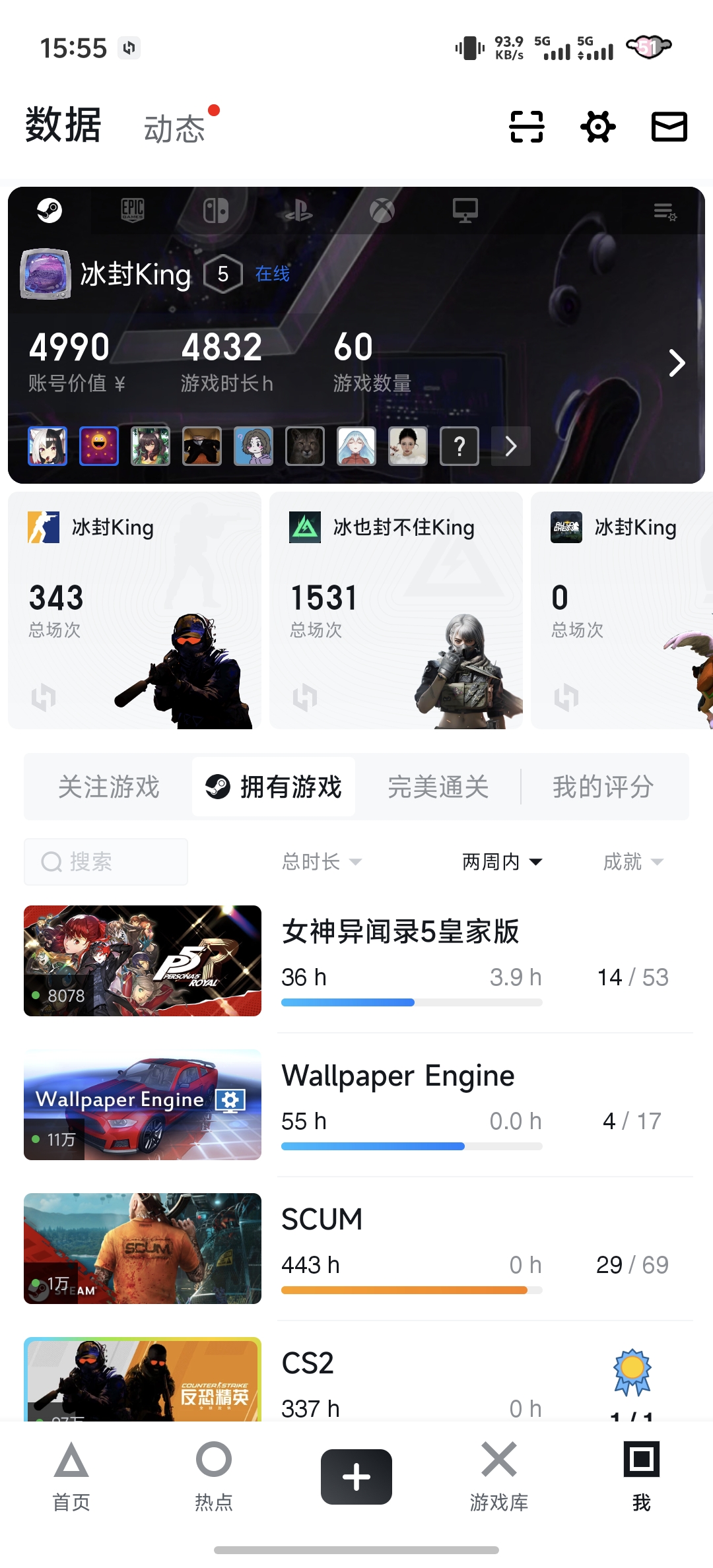Screen dimensions: 713x1568
Task: Tap the game search field
Action: pos(106,862)
